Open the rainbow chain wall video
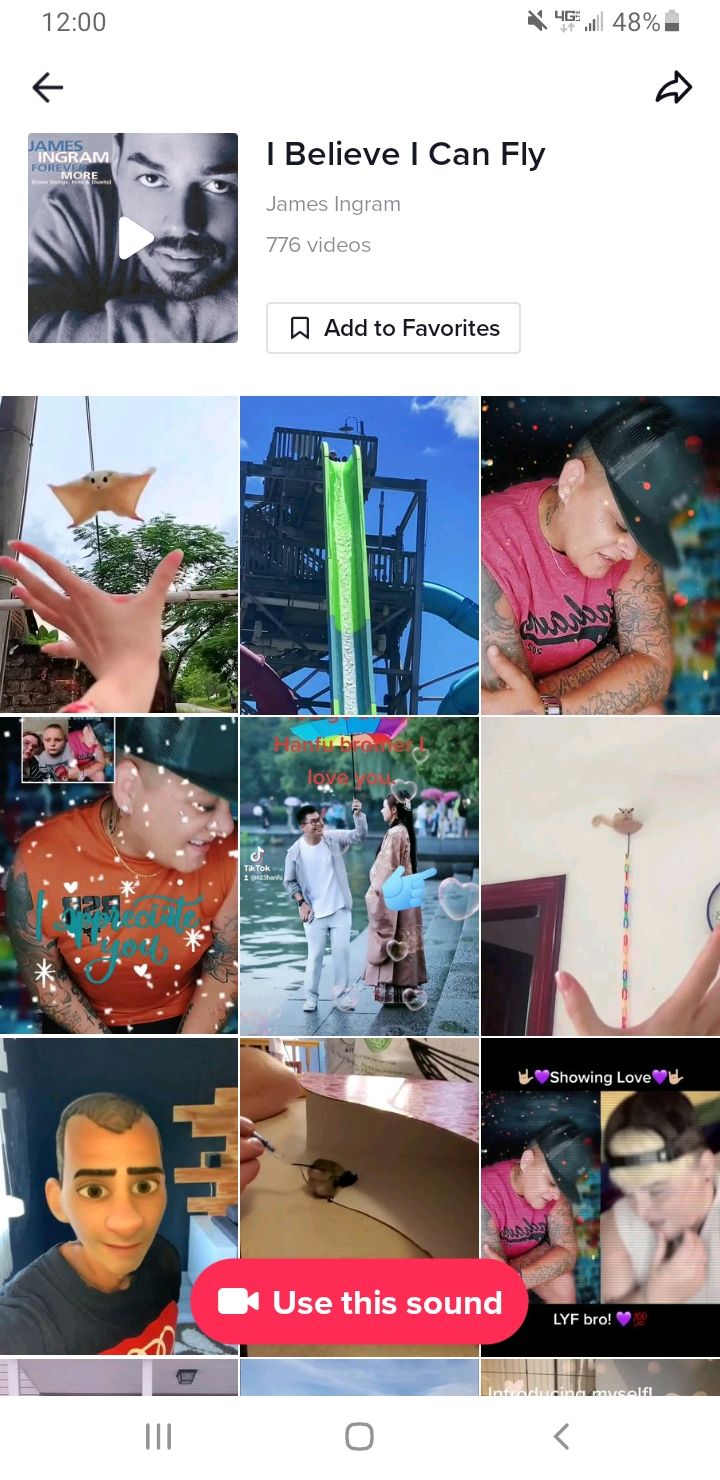Viewport: 720px width, 1480px height. (600, 875)
